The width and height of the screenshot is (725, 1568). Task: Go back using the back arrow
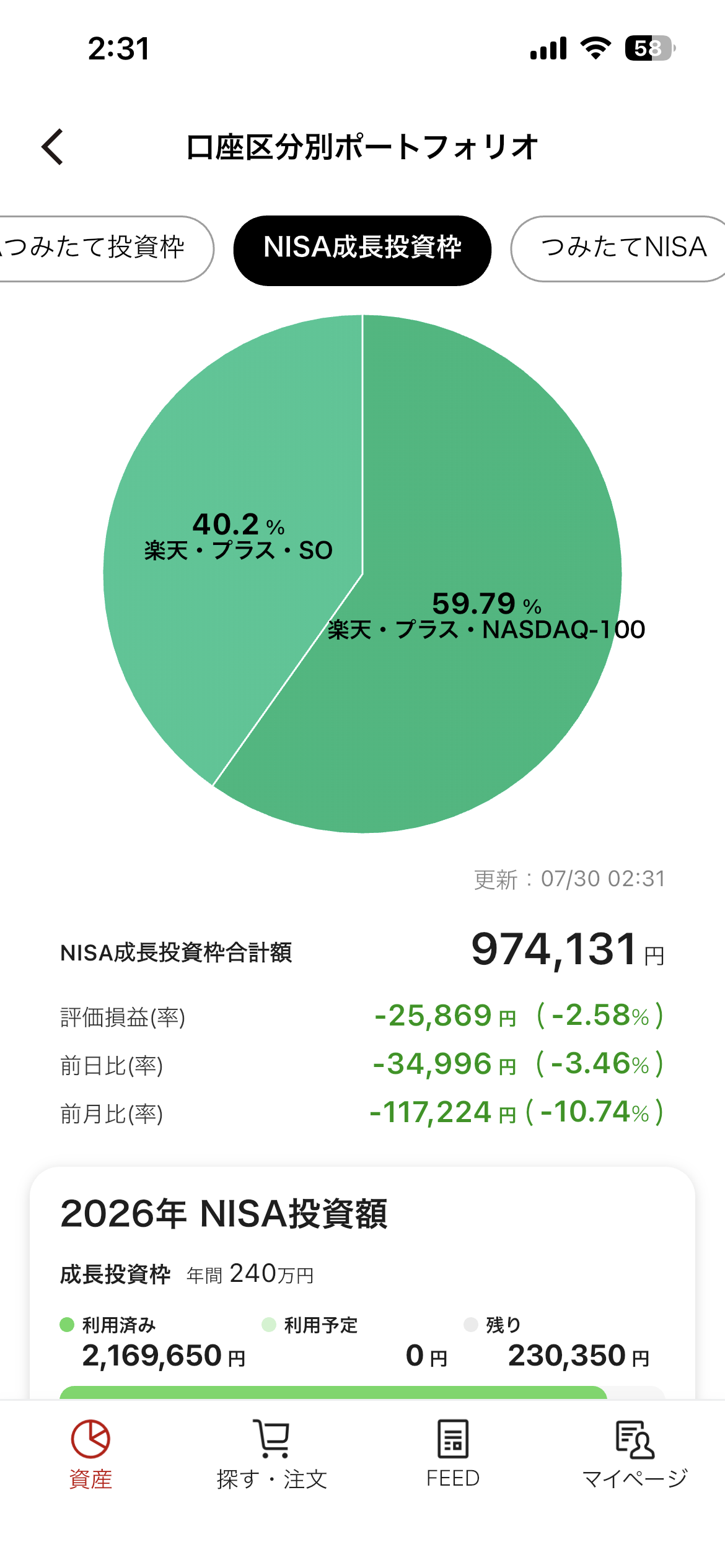53,147
